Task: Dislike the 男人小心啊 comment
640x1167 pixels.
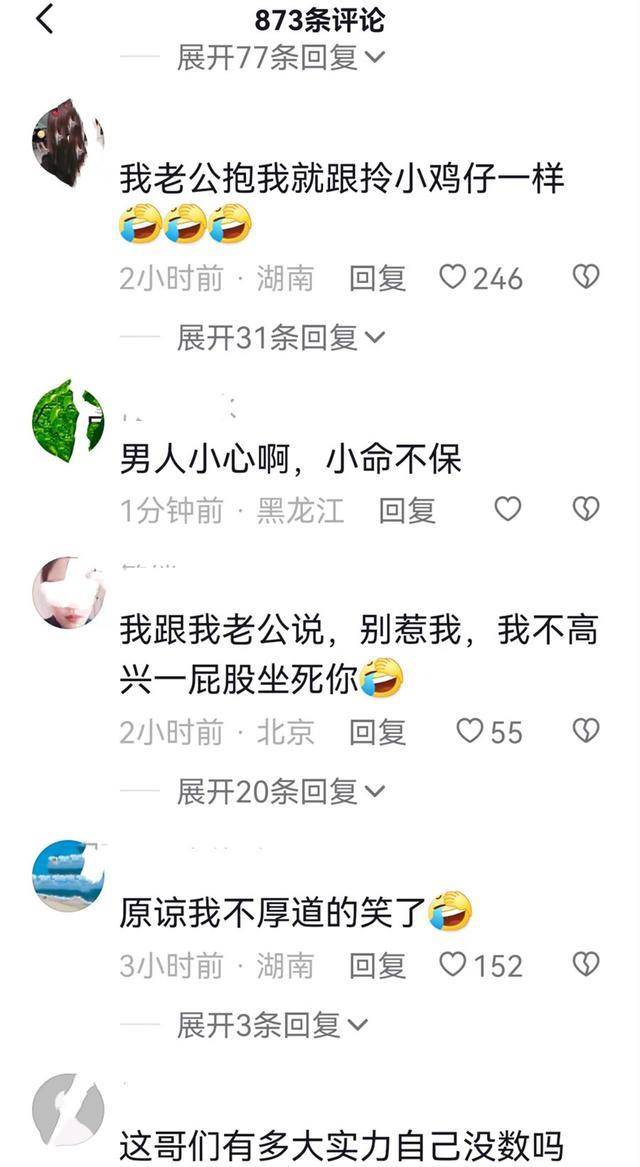Action: coord(585,509)
